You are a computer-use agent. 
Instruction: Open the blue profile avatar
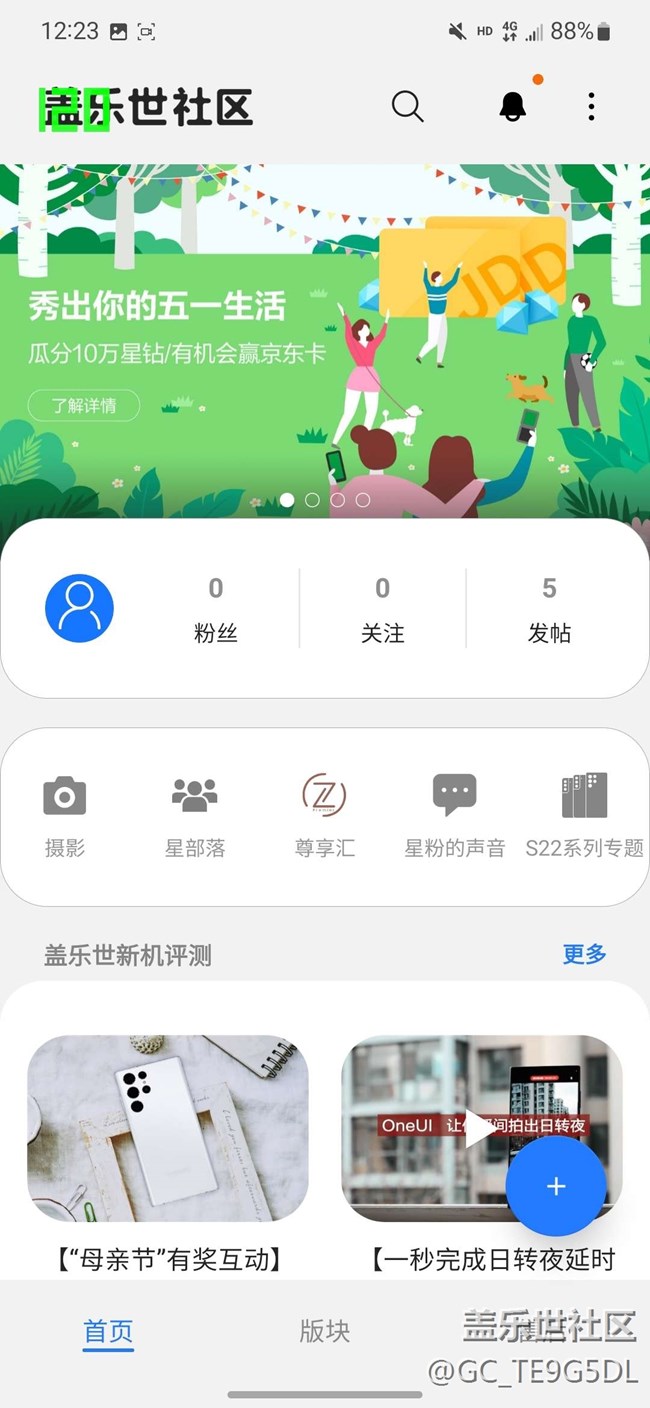point(79,608)
